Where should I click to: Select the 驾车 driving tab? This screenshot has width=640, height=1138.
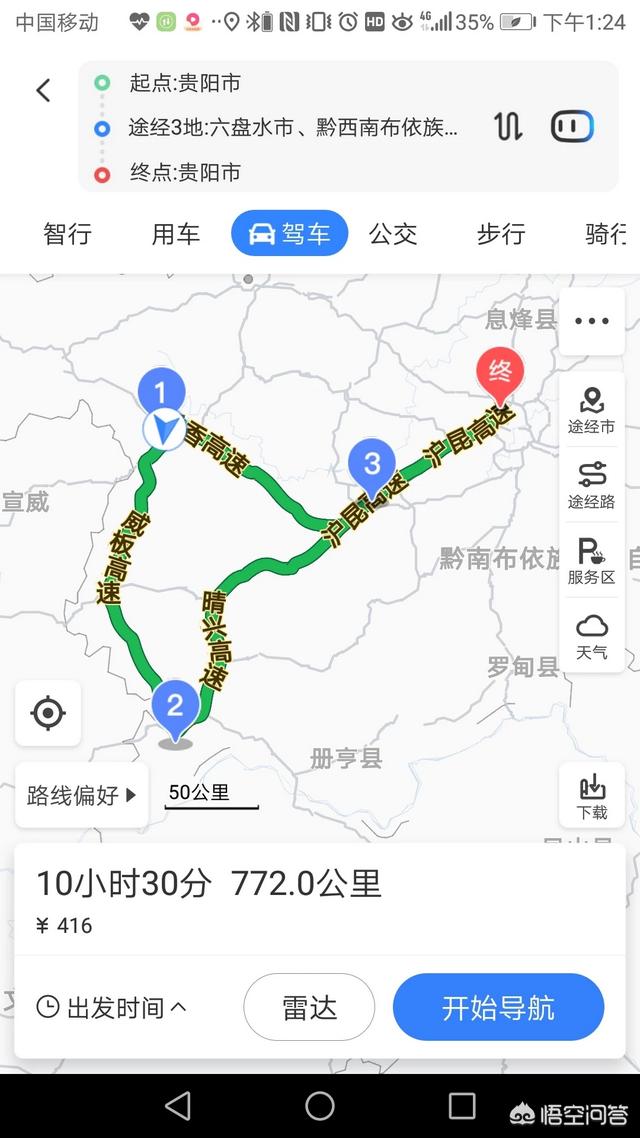click(290, 234)
